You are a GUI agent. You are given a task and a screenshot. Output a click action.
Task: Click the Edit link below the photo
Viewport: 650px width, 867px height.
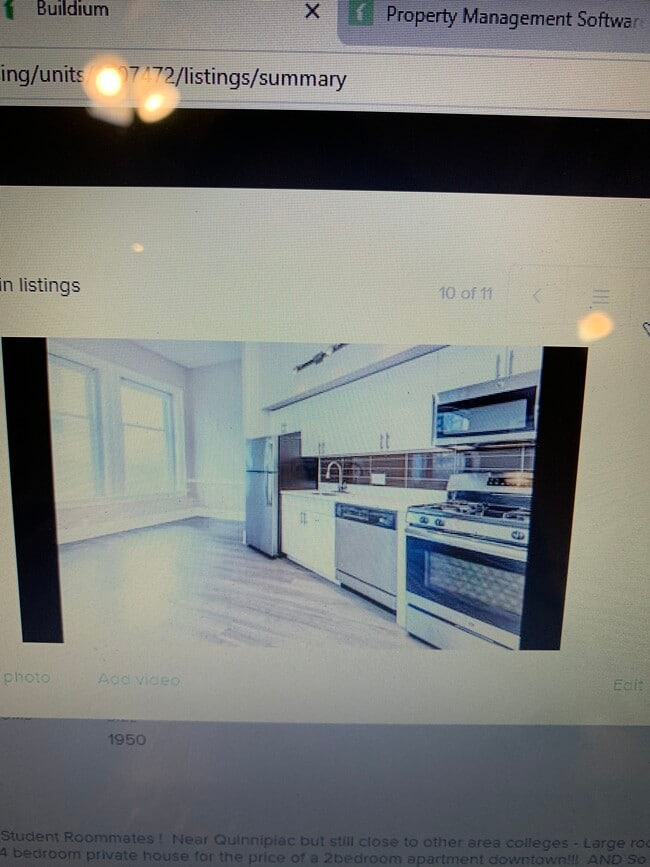tap(627, 686)
